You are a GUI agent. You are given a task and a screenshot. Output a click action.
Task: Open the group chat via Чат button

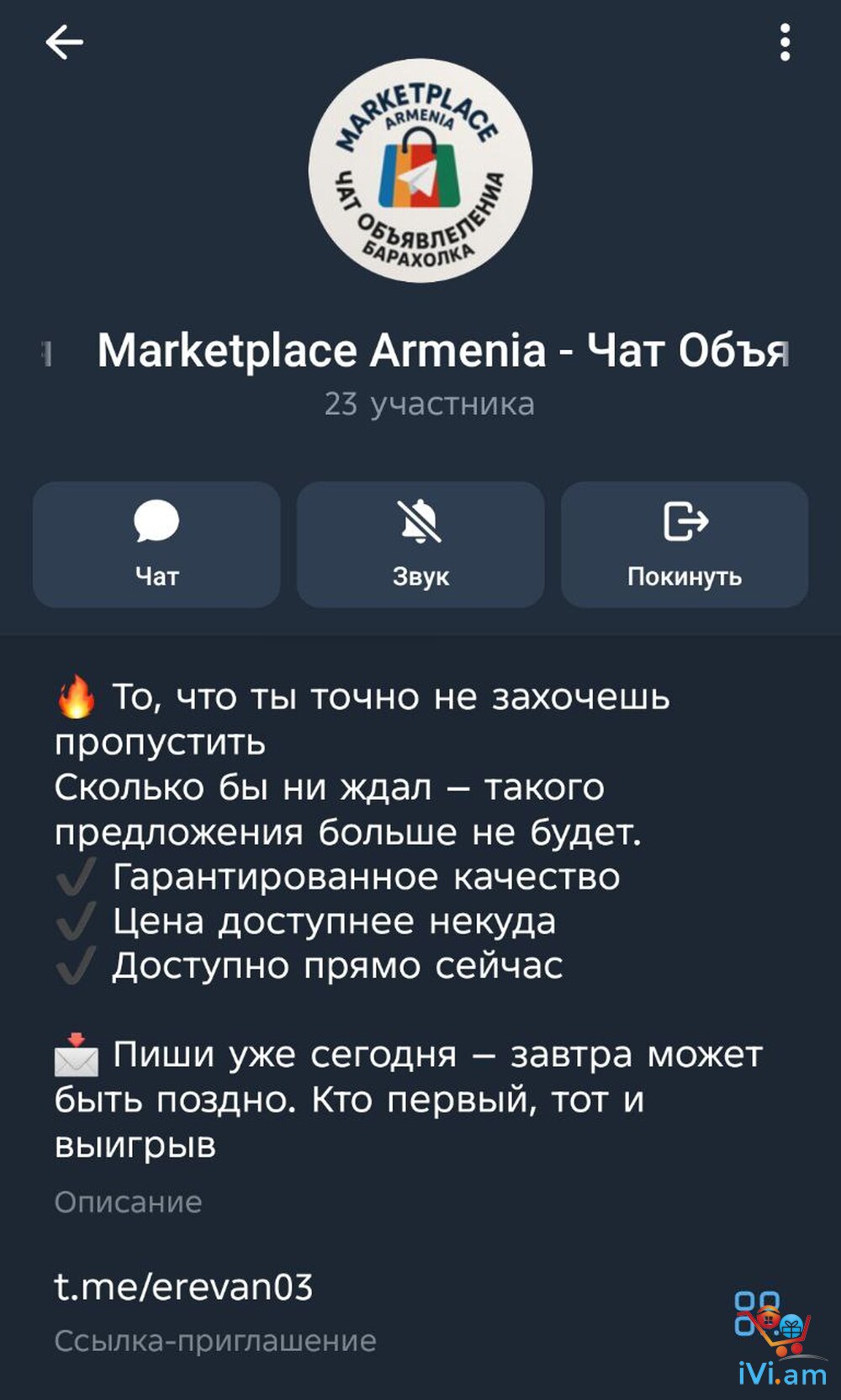click(x=156, y=544)
